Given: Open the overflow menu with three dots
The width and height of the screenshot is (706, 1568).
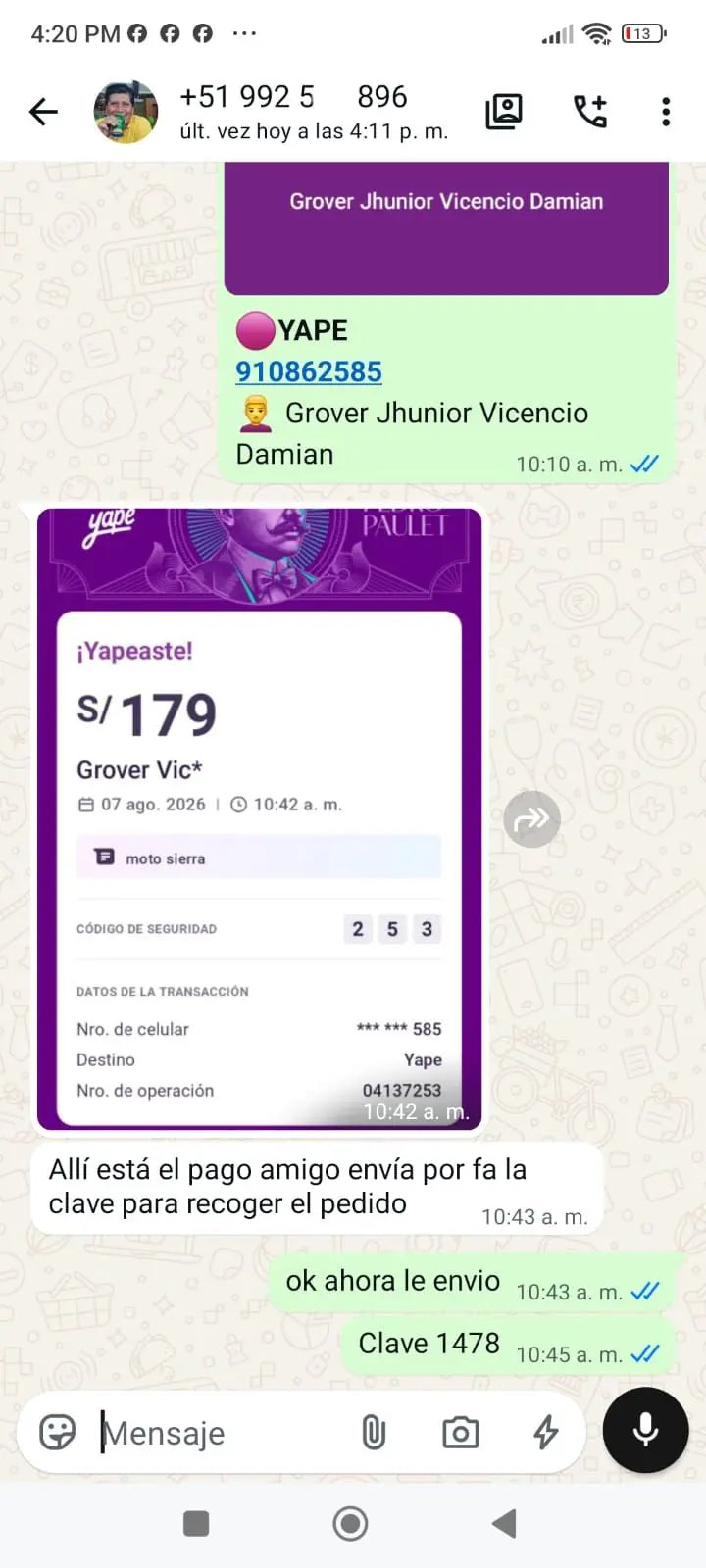Looking at the screenshot, I should (666, 112).
